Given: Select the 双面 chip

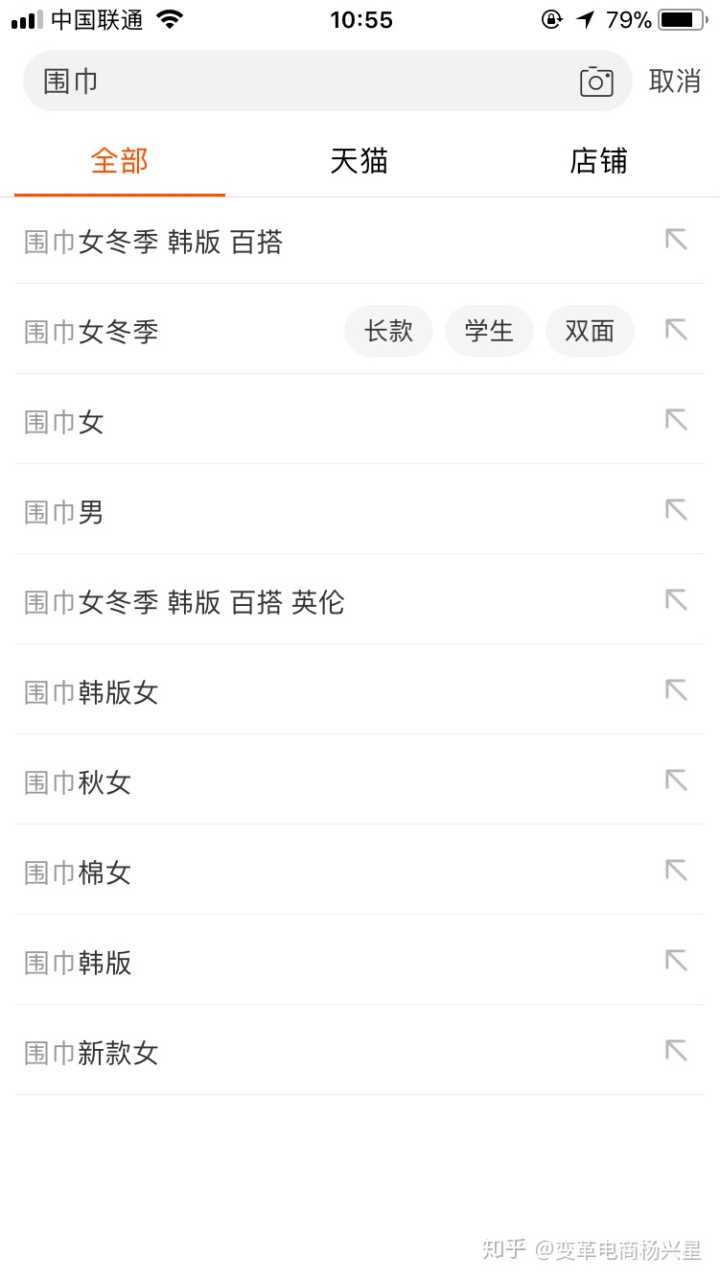Looking at the screenshot, I should (589, 331).
